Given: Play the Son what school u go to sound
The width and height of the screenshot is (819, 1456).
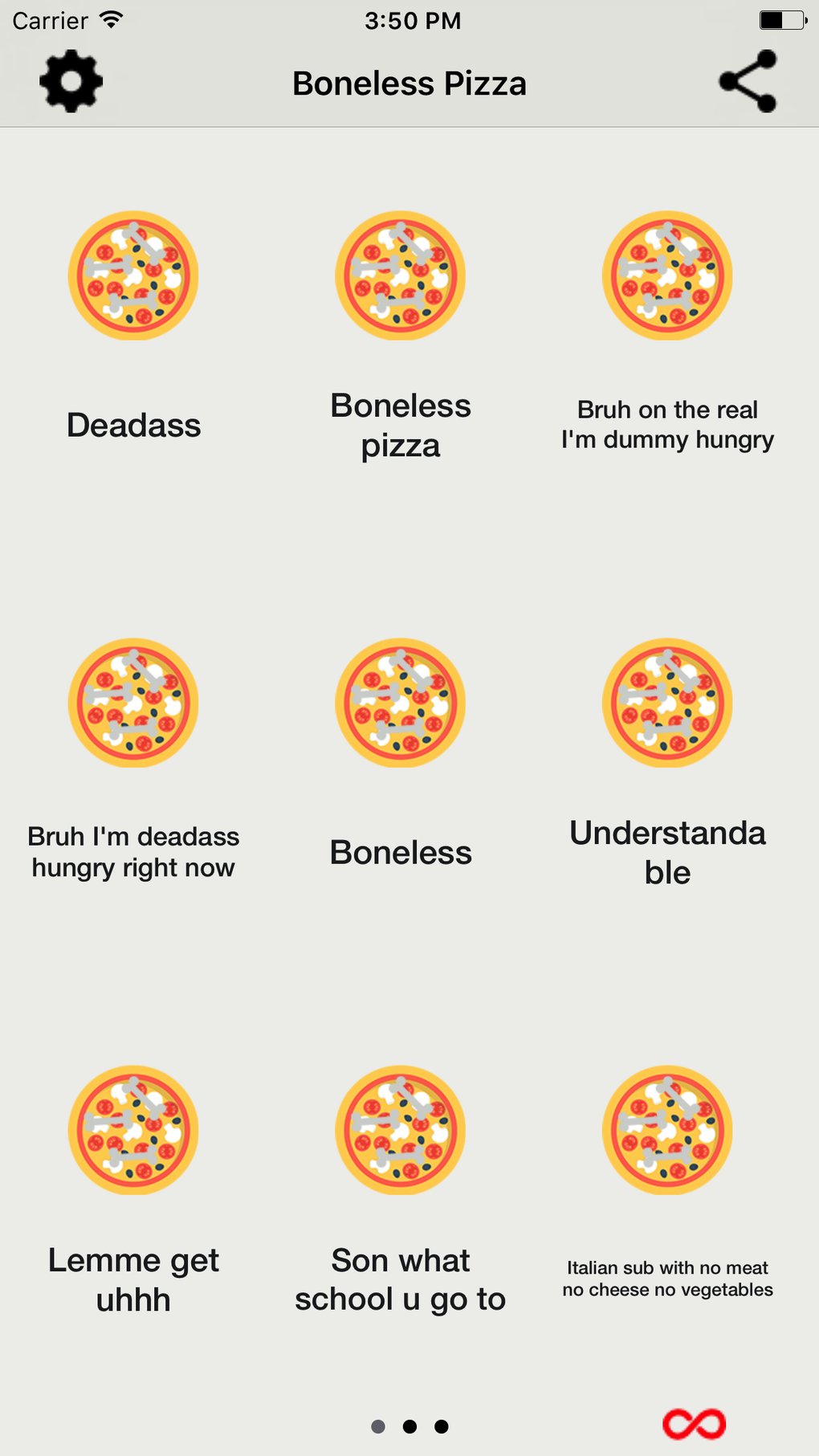Looking at the screenshot, I should [400, 1130].
